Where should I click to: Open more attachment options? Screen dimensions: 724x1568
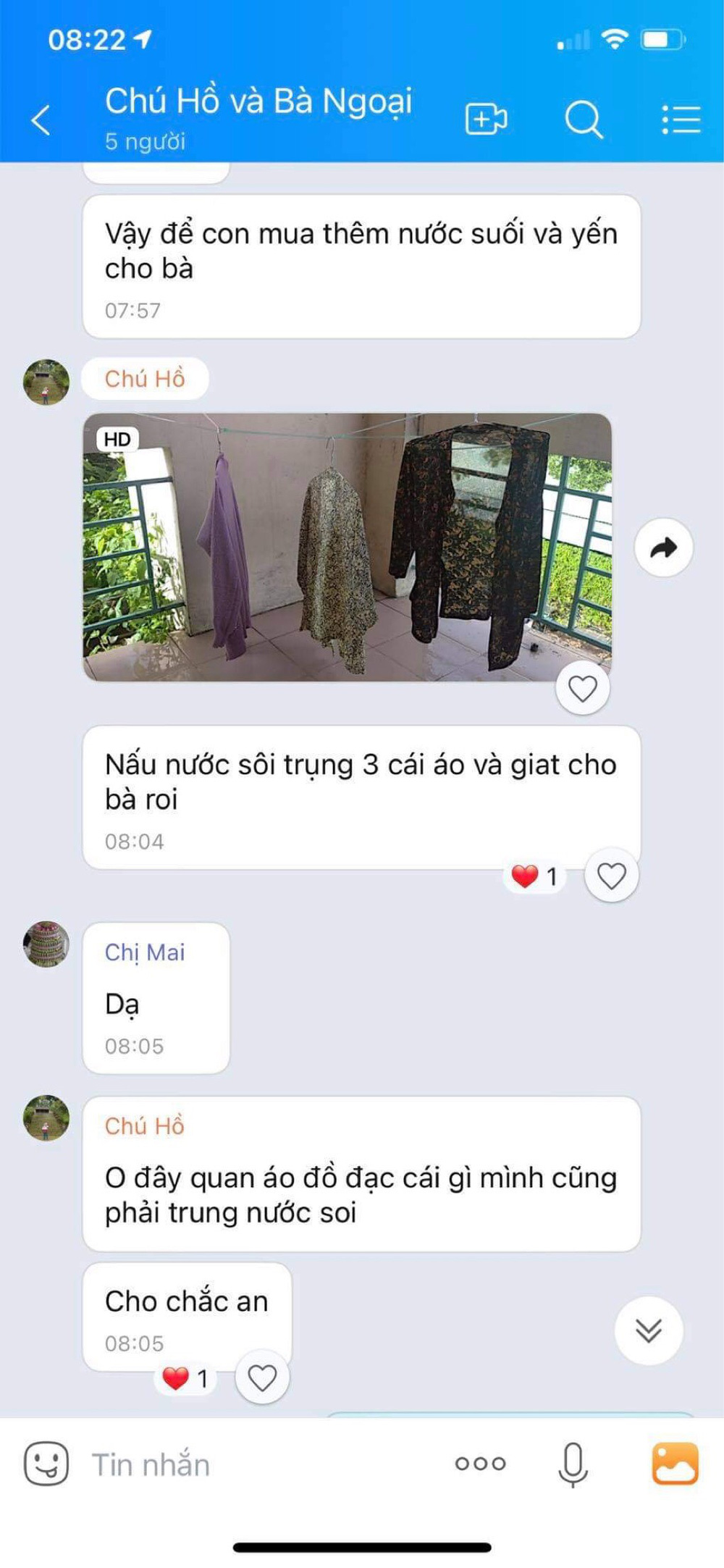pyautogui.click(x=480, y=1464)
